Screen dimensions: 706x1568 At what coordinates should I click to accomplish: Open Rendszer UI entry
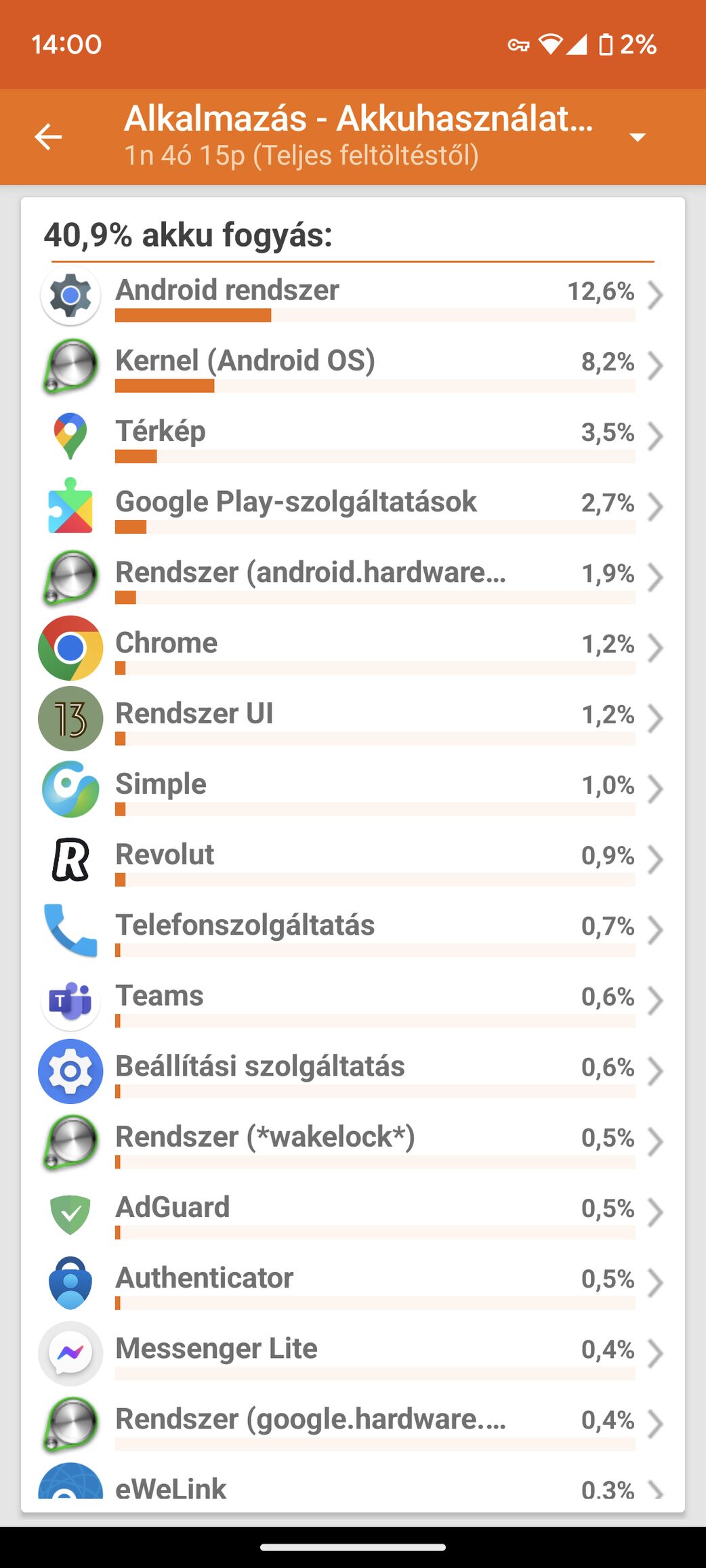352,719
